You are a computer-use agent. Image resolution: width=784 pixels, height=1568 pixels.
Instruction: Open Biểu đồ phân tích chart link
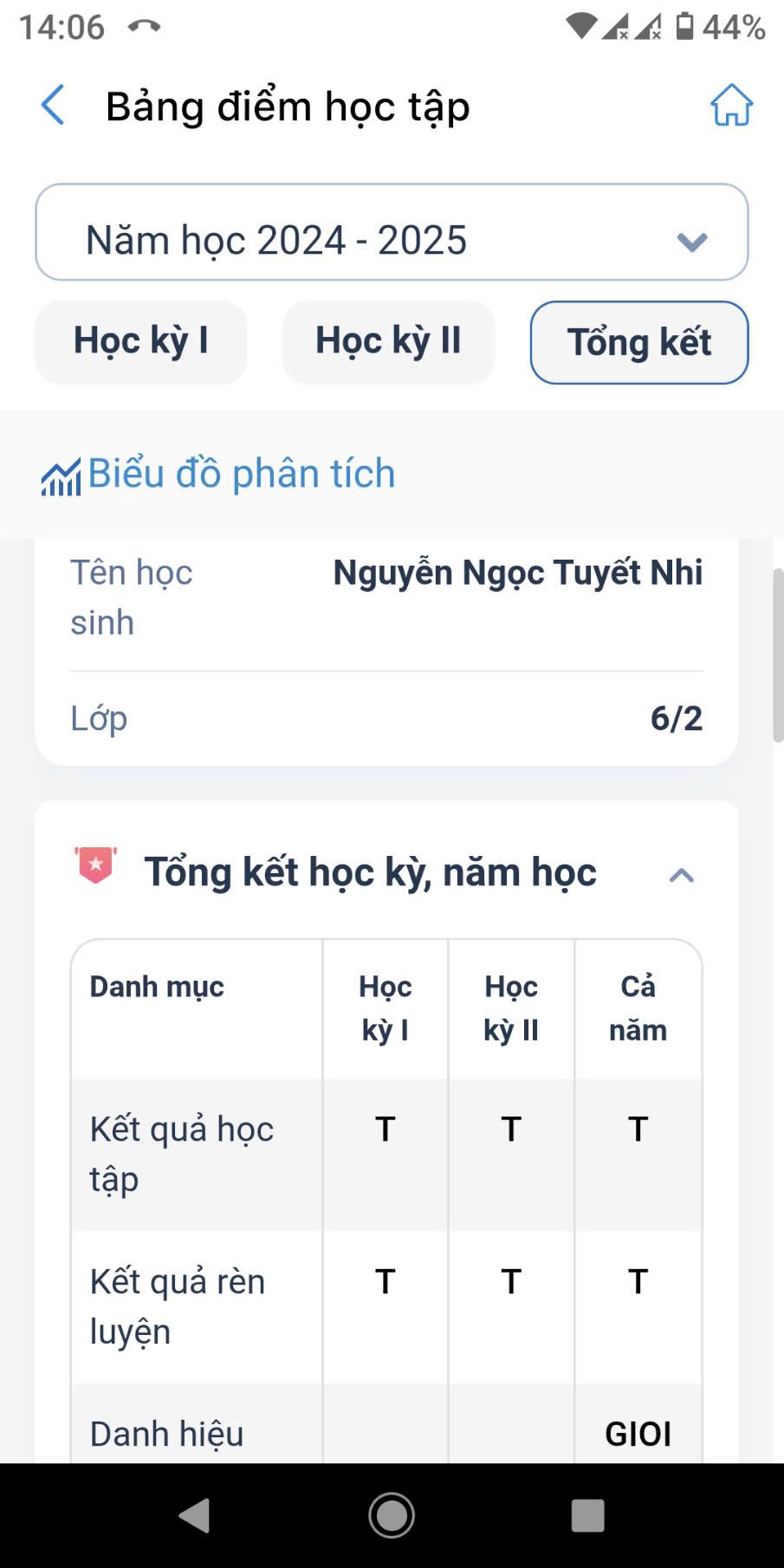(218, 475)
